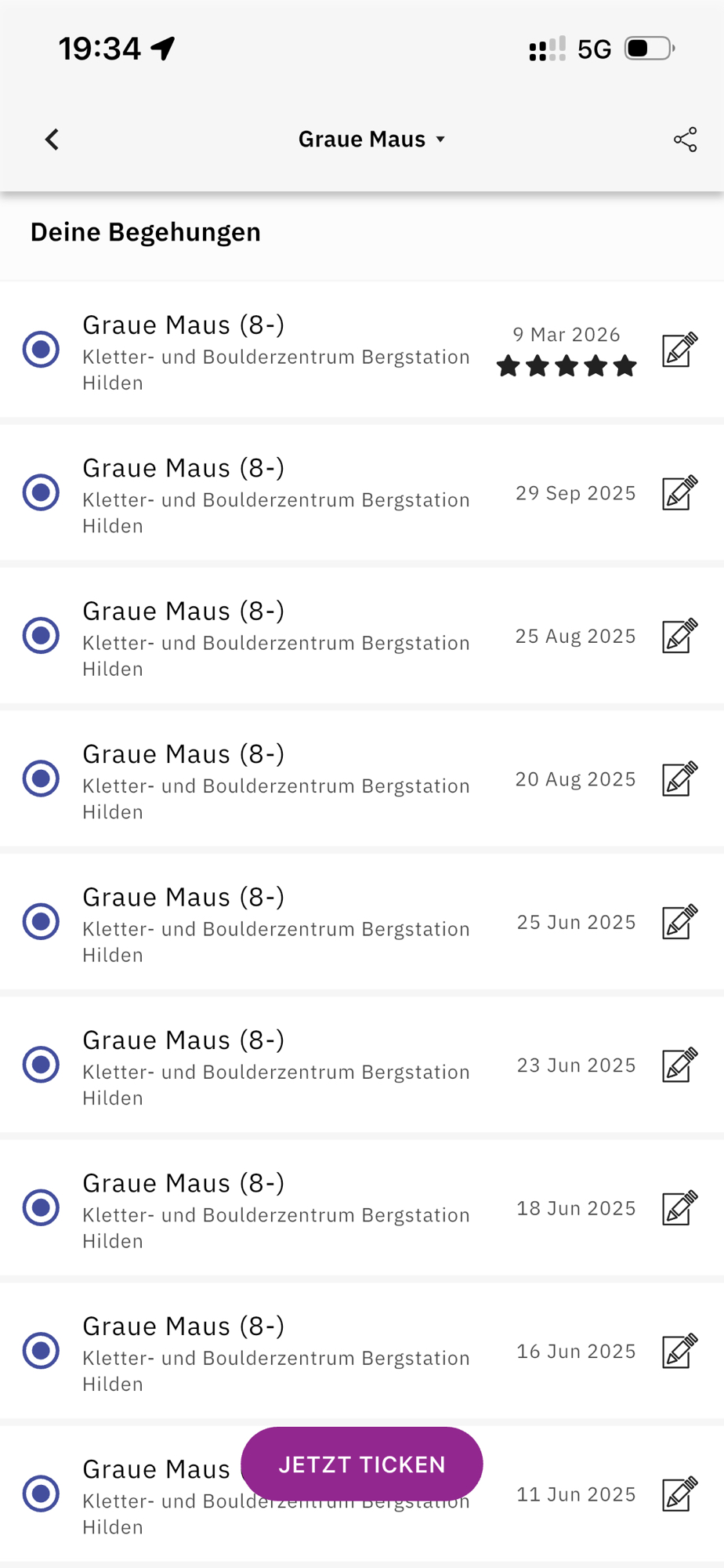724x1568 pixels.
Task: Share the Graue Maus route
Action: tap(685, 140)
